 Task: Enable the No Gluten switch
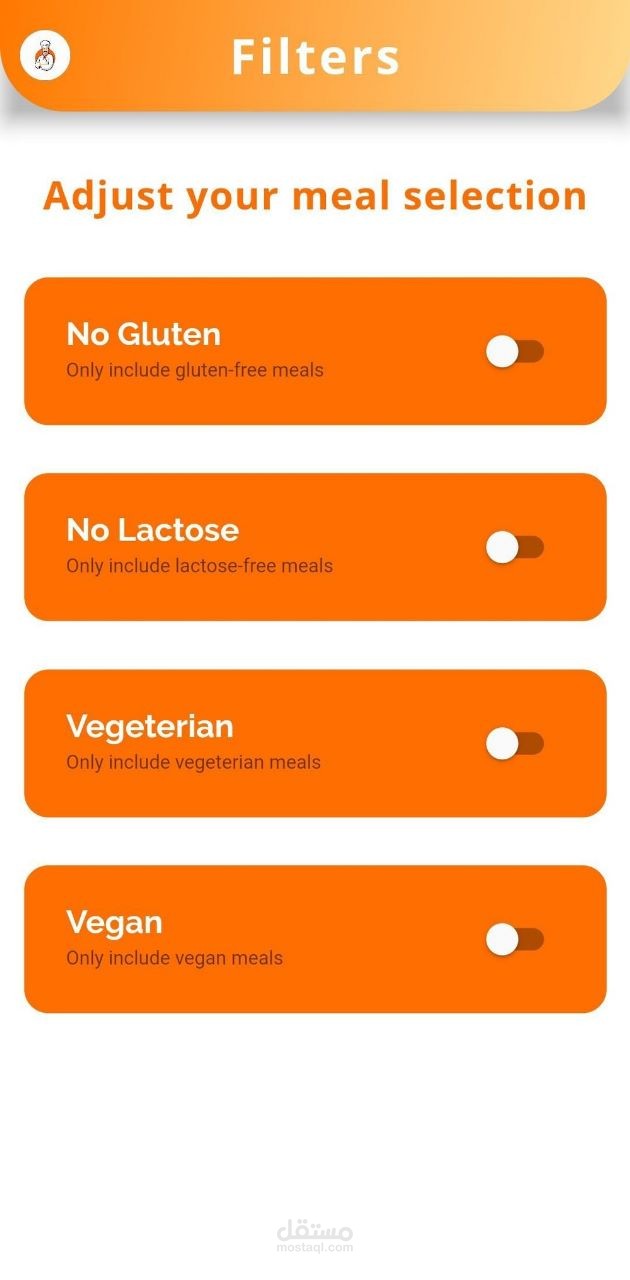coord(514,351)
